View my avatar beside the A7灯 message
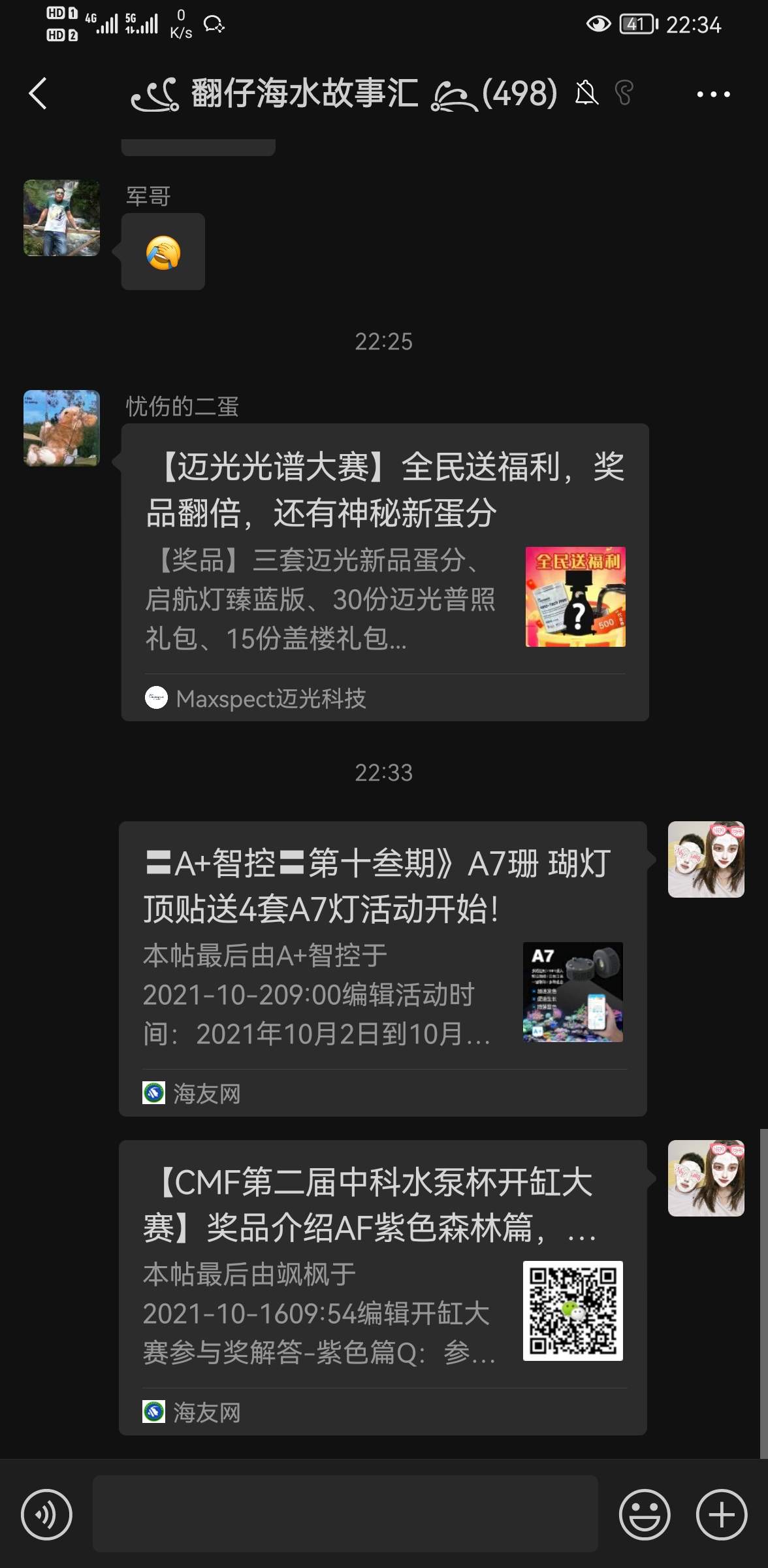Image resolution: width=768 pixels, height=1568 pixels. (705, 859)
